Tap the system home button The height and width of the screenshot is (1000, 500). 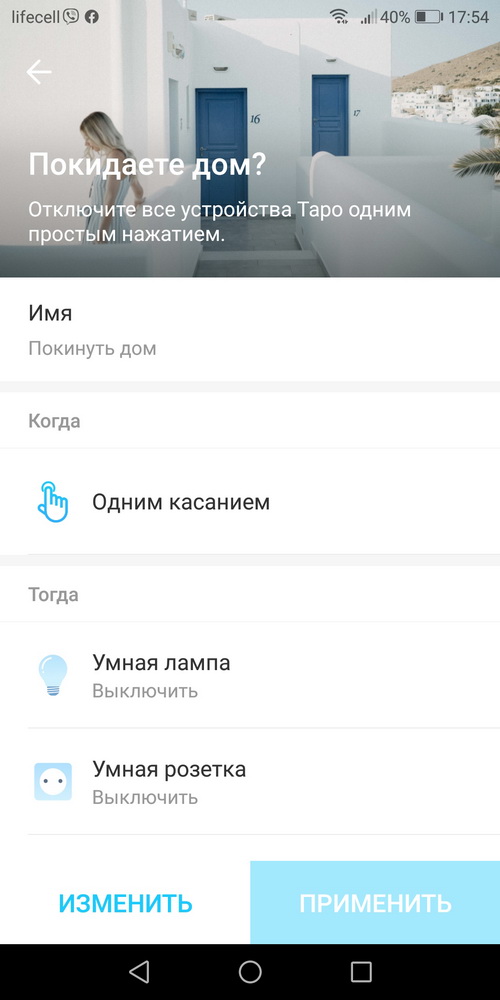[250, 972]
